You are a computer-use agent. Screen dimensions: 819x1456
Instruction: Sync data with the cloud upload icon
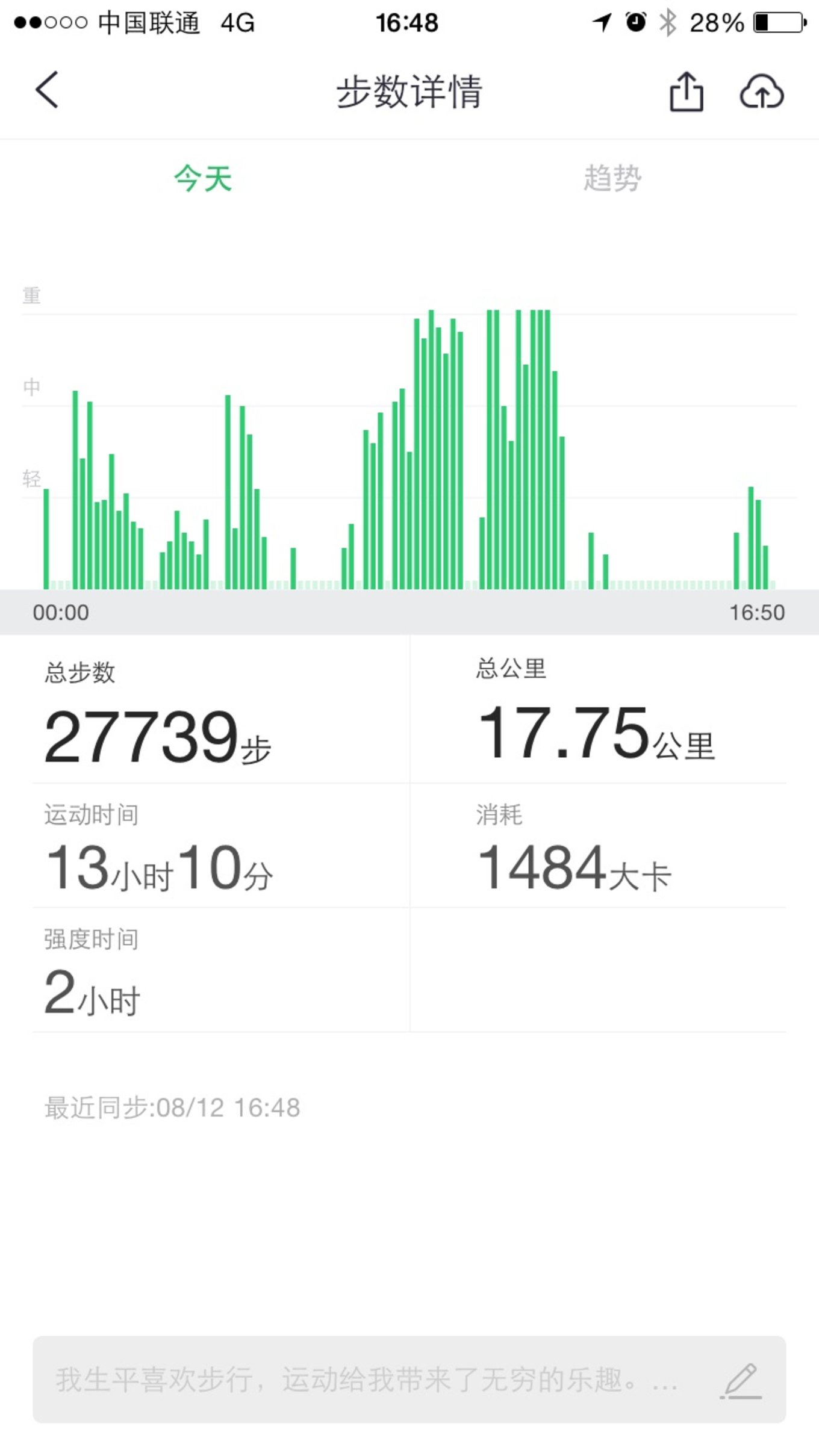(761, 91)
